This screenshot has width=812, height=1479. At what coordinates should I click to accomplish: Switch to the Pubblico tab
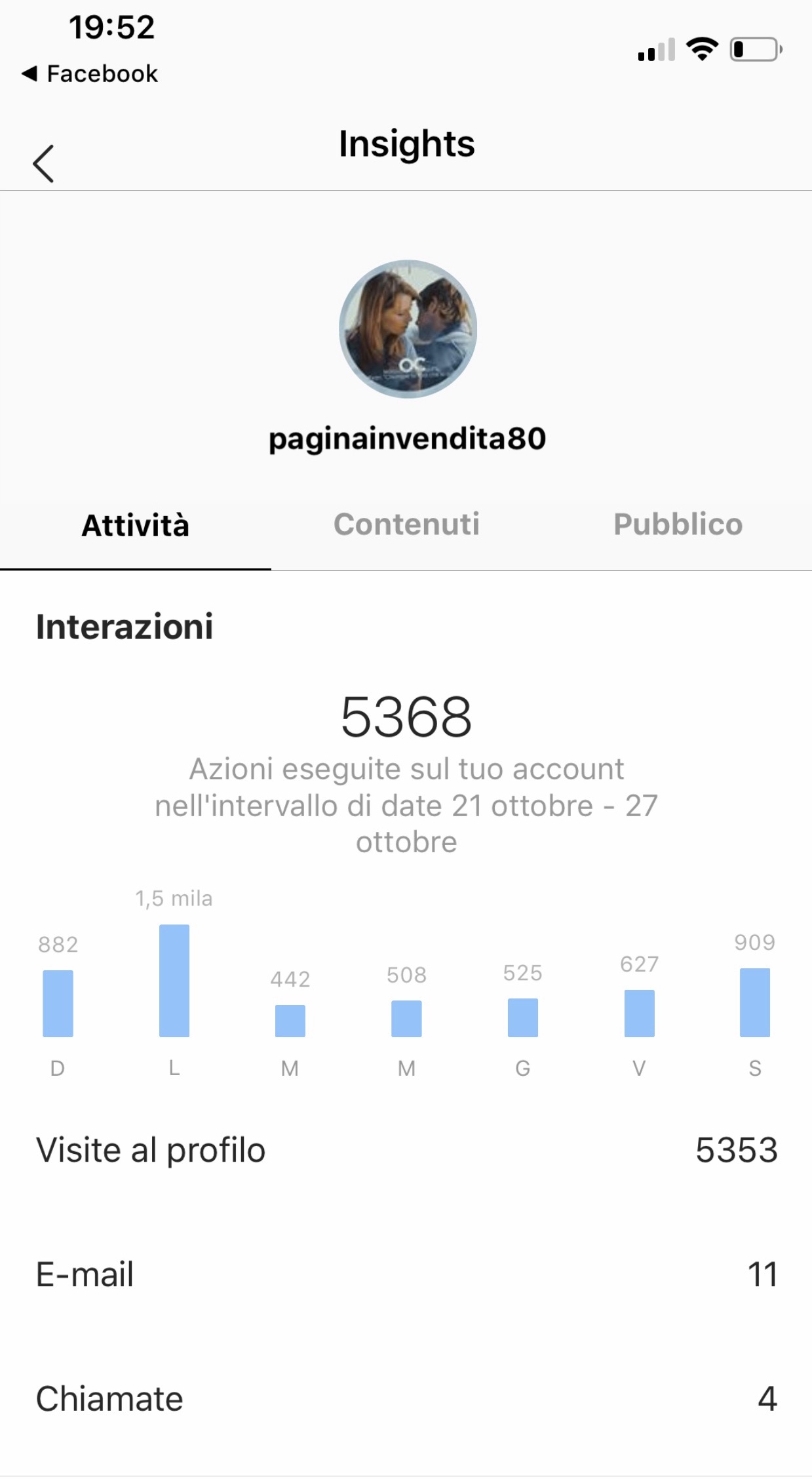point(678,524)
